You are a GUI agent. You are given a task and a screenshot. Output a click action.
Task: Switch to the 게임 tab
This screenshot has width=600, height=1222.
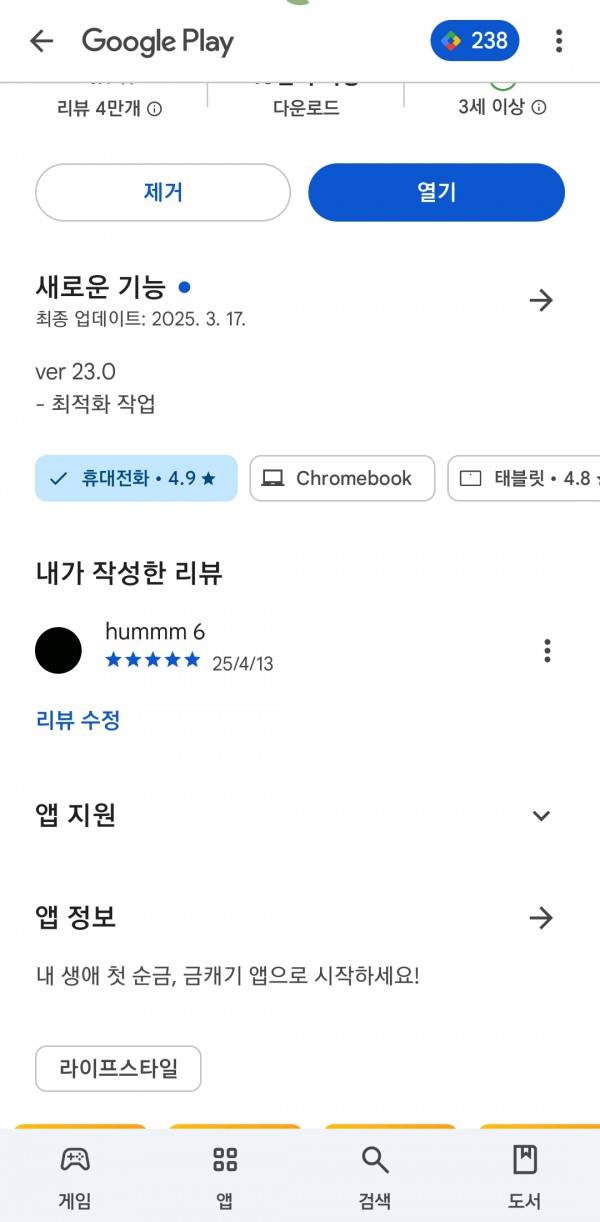click(x=75, y=1176)
